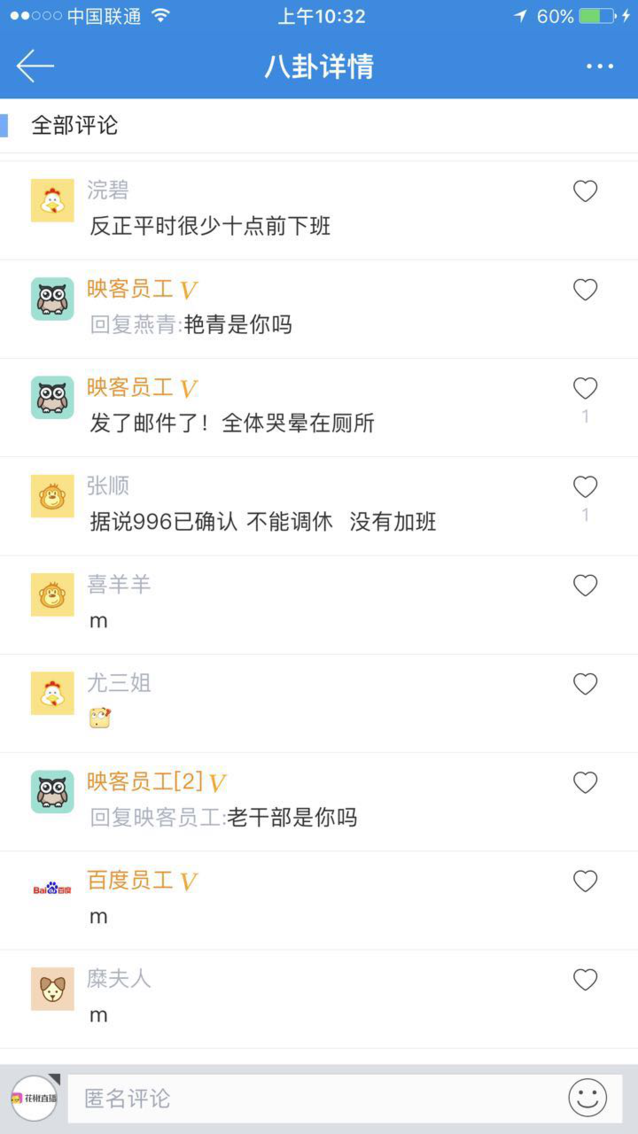638x1134 pixels.
Task: Open the three-dot overflow menu
Action: click(599, 67)
